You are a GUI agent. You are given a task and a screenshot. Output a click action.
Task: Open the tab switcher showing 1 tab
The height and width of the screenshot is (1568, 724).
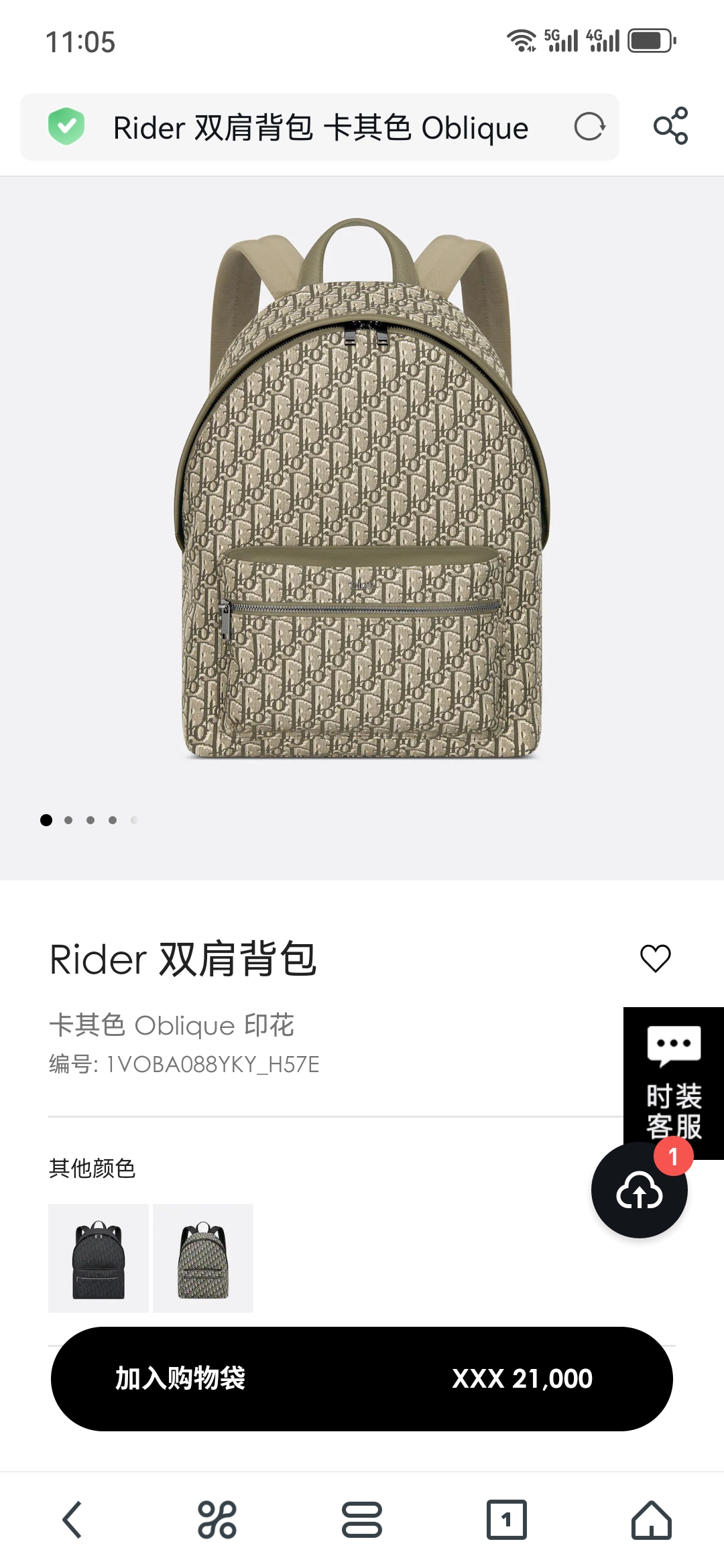[x=506, y=1519]
